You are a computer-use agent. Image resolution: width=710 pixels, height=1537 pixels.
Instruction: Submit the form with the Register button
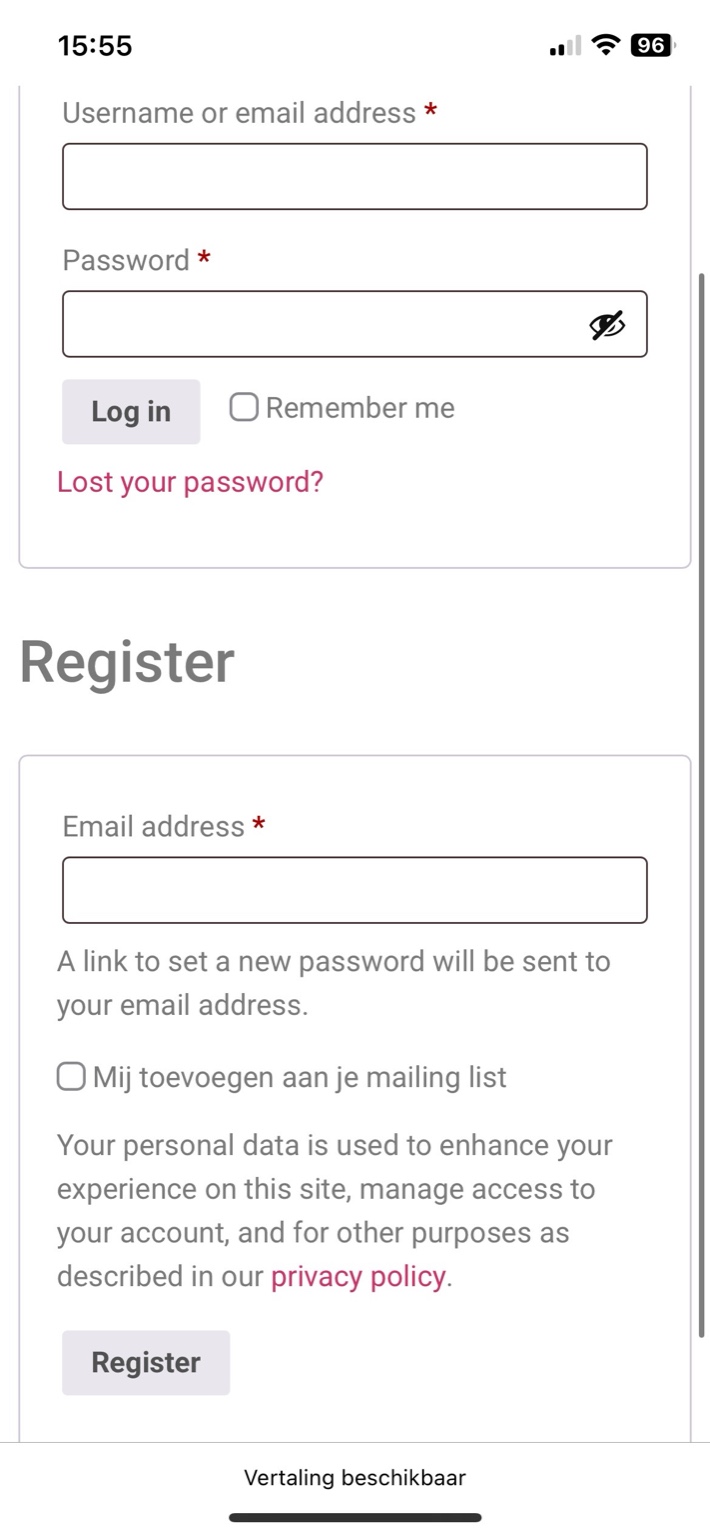coord(146,1362)
